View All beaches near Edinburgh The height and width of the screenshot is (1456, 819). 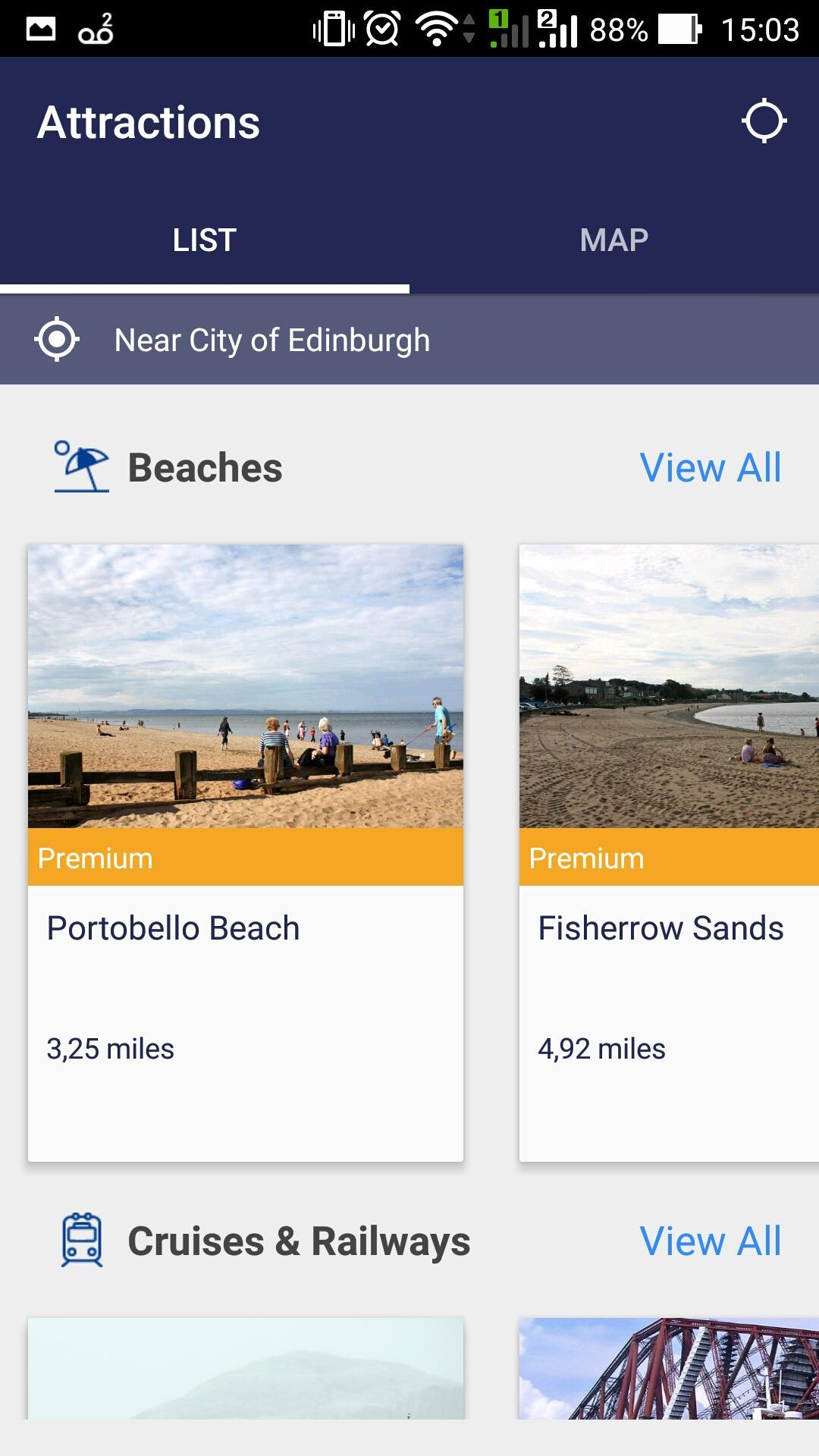pyautogui.click(x=711, y=467)
